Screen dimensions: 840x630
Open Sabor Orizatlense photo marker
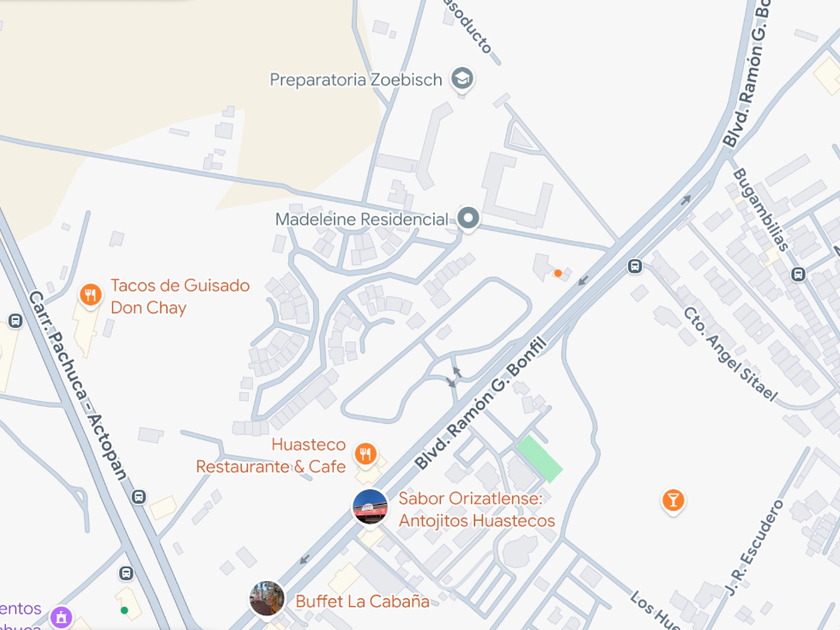370,507
